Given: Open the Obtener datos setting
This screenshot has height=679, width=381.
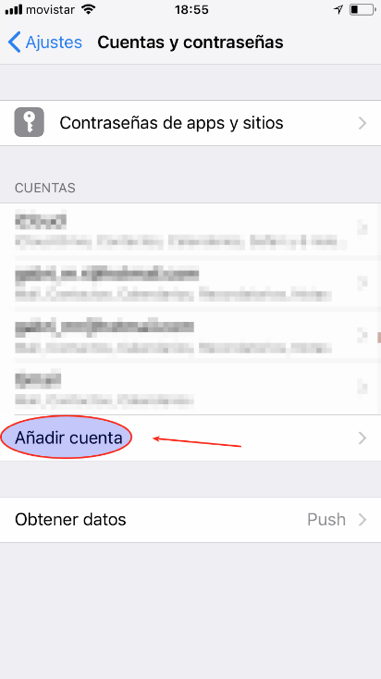Looking at the screenshot, I should (x=190, y=520).
